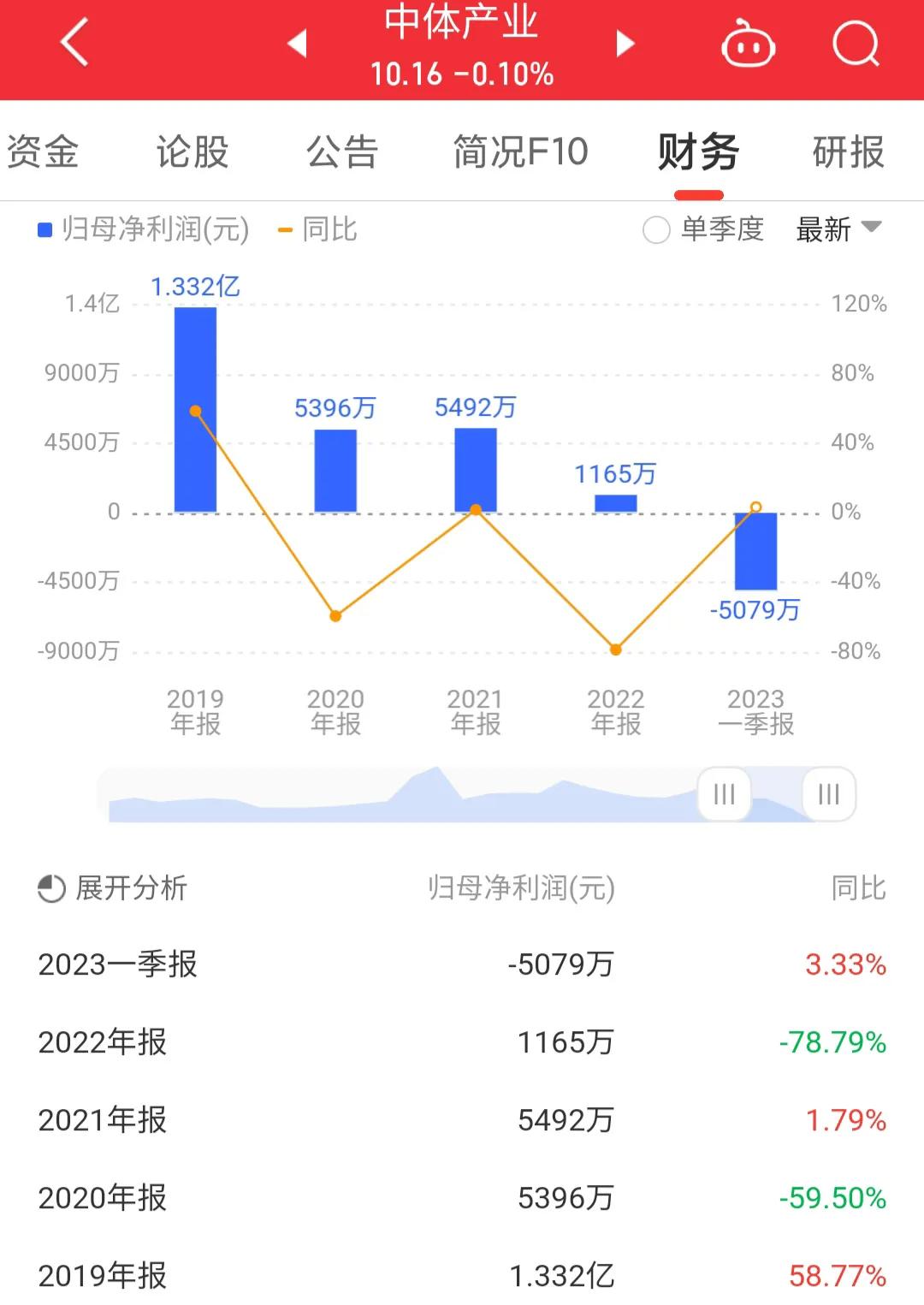This screenshot has height=1305, width=924.
Task: Enable the 单季度 option
Action: (655, 229)
